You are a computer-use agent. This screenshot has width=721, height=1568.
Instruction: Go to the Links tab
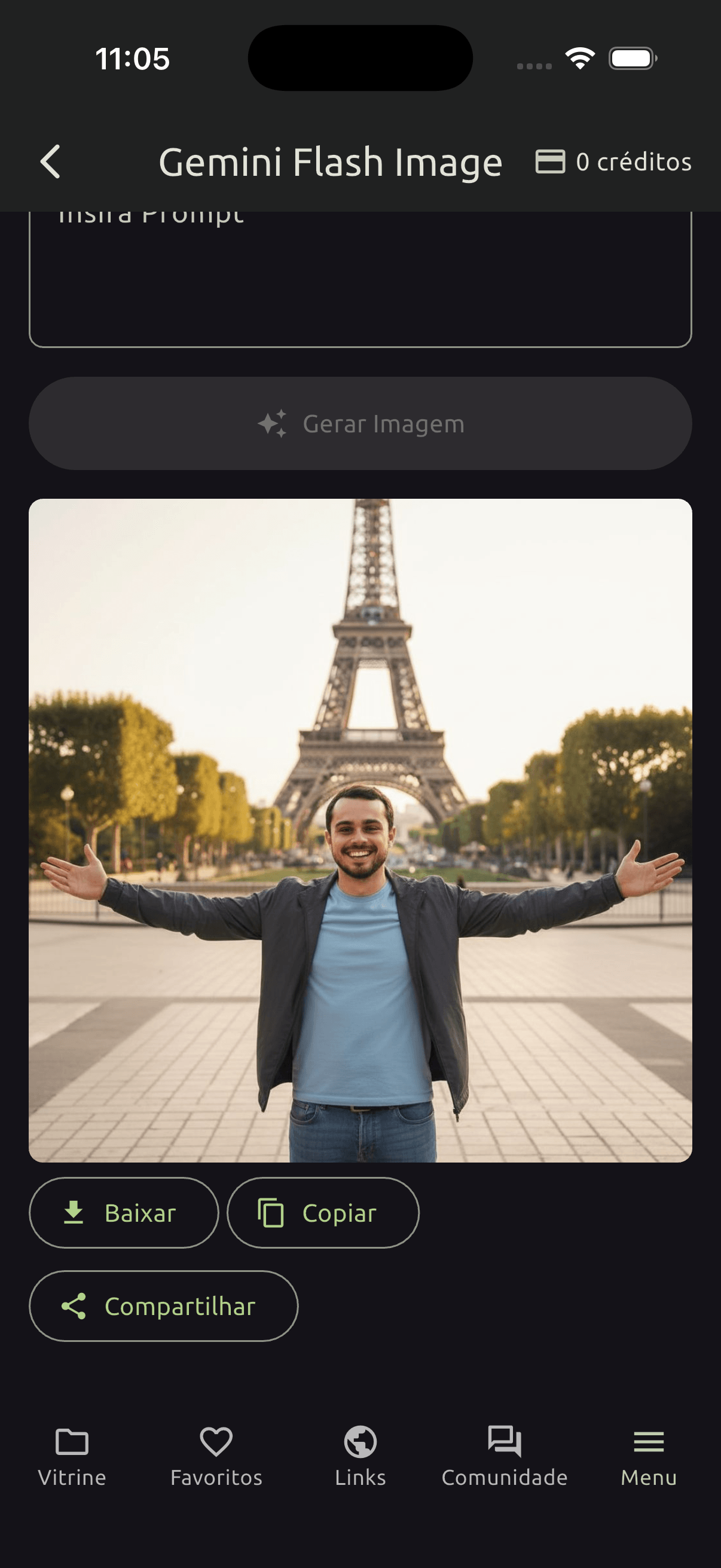coord(360,1457)
